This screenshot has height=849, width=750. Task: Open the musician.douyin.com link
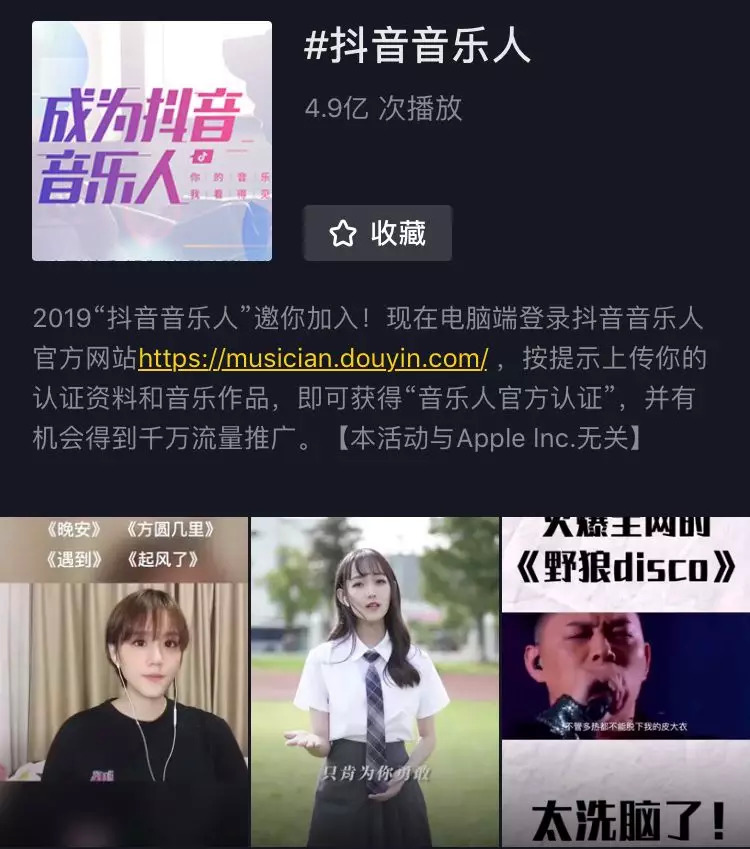tap(313, 358)
